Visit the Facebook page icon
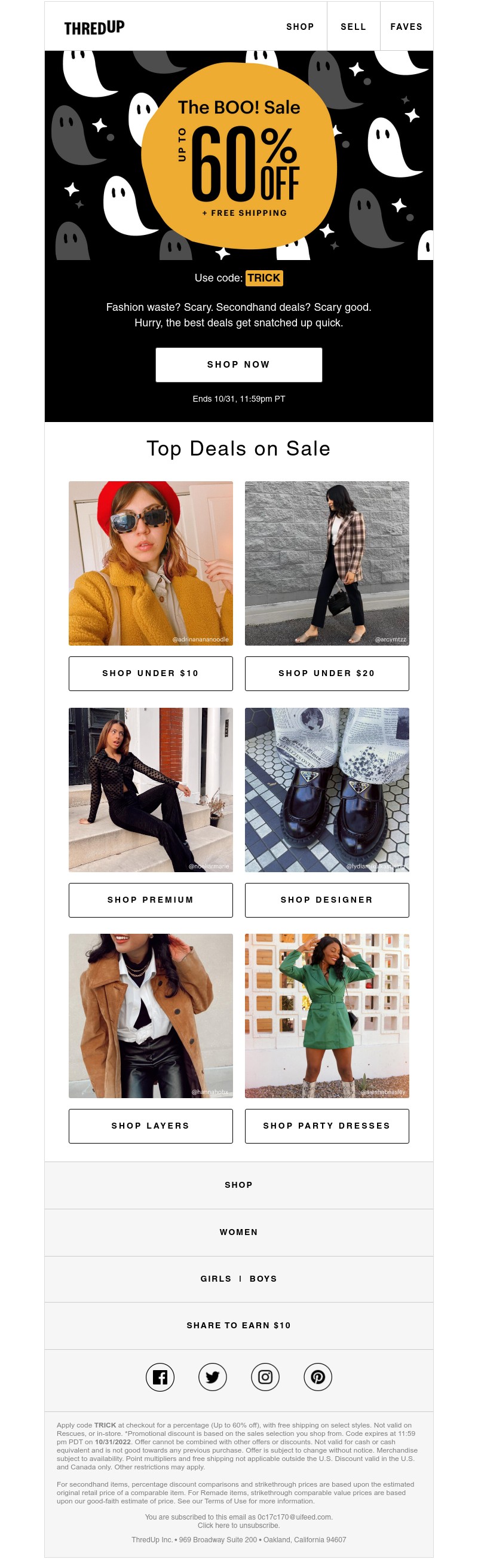The width and height of the screenshot is (478, 1568). pos(160,1377)
